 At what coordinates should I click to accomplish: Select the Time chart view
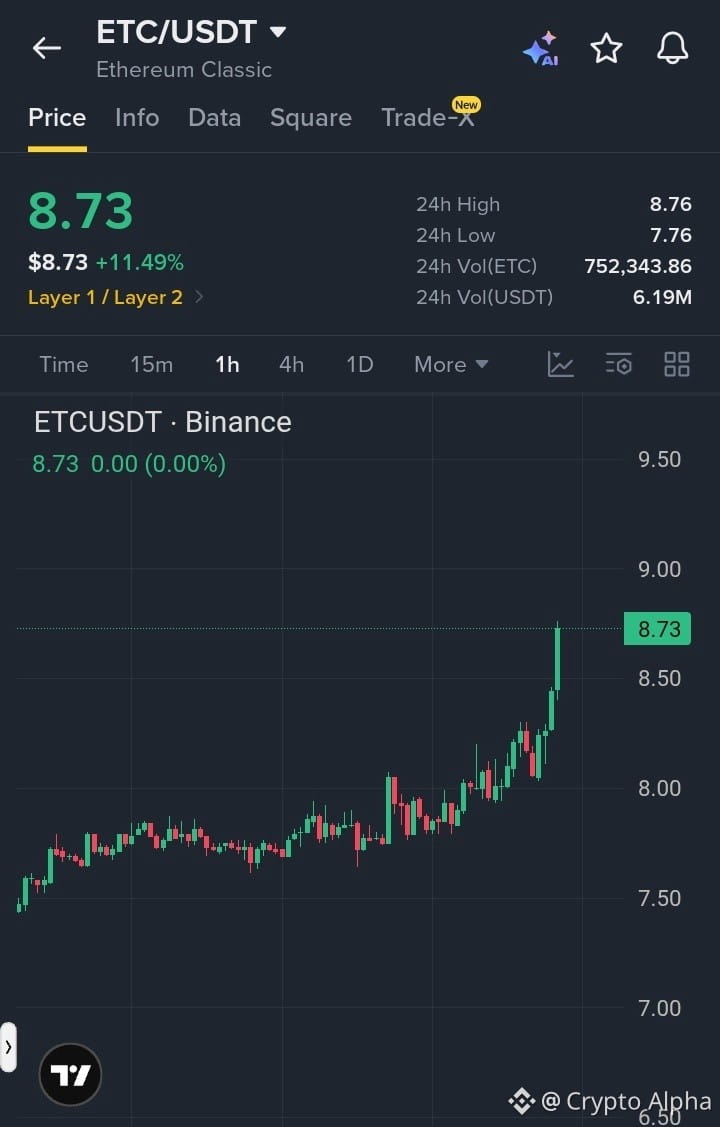64,364
